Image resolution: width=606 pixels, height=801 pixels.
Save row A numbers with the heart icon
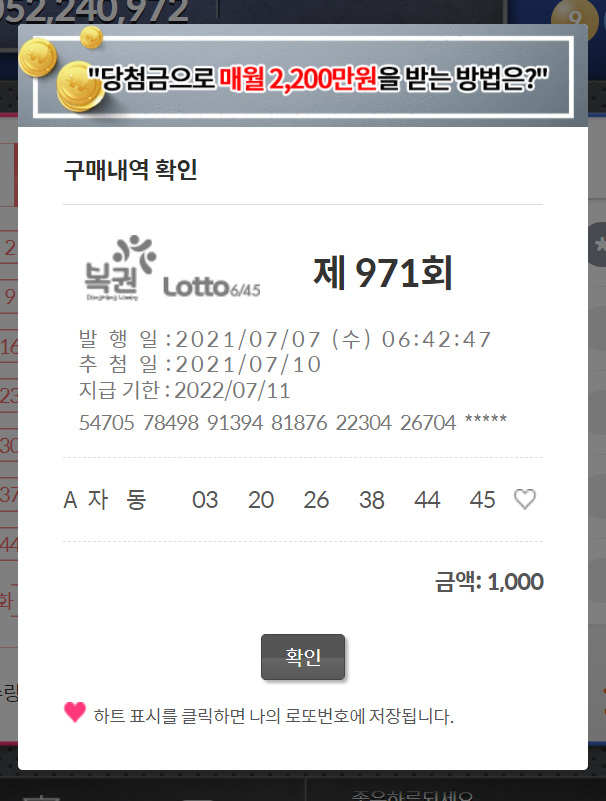click(x=525, y=499)
